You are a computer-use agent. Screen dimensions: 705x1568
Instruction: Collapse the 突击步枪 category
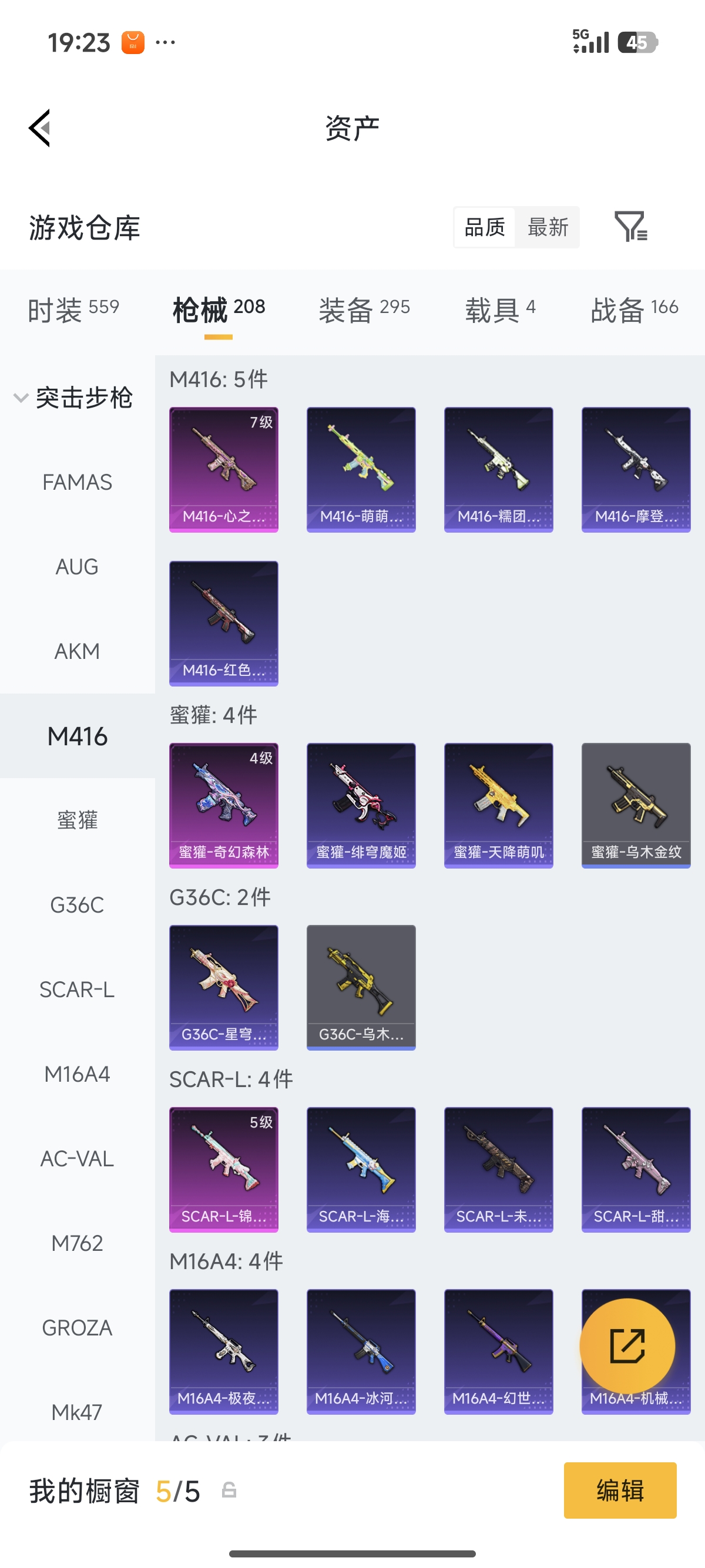click(x=73, y=398)
